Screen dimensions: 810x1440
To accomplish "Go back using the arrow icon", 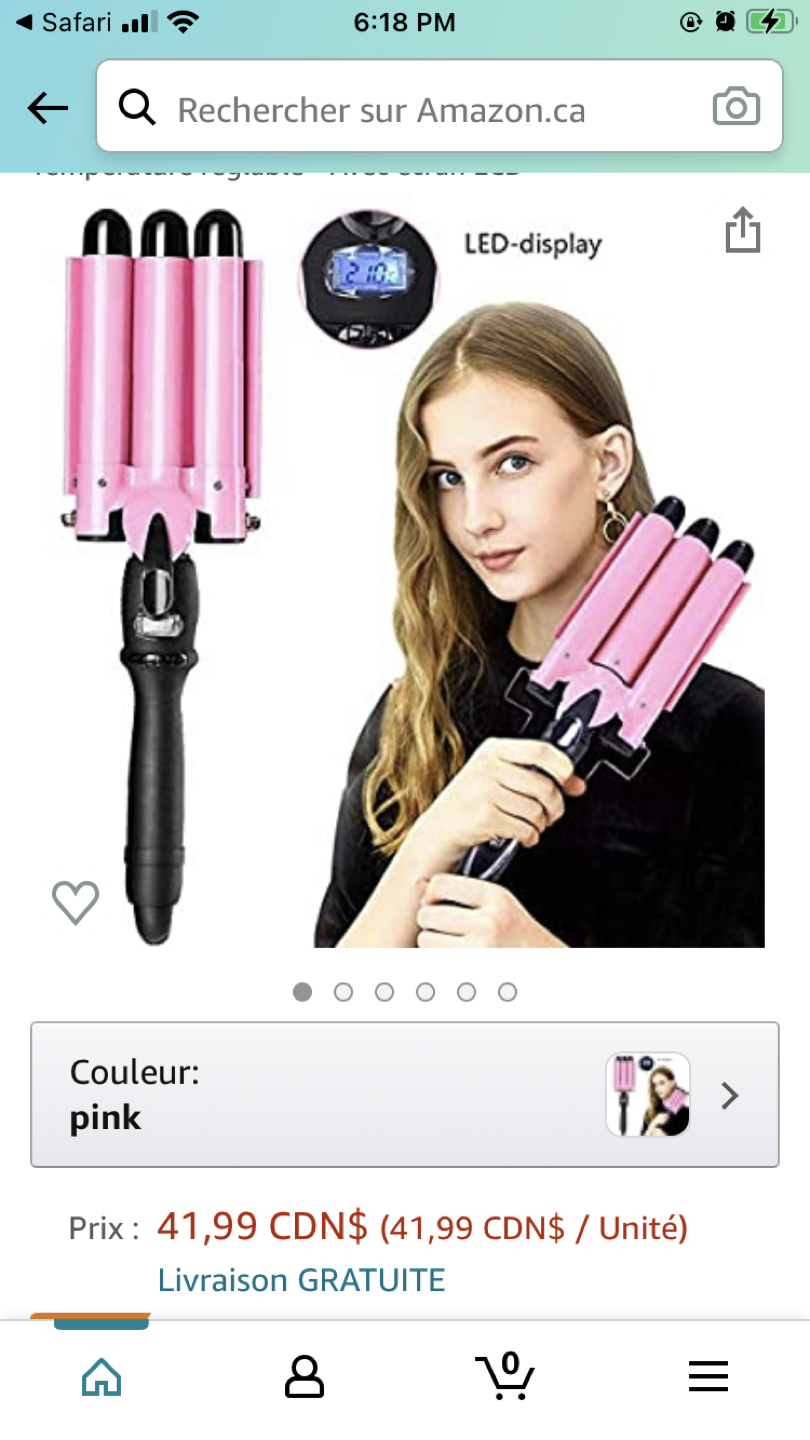I will (x=47, y=108).
